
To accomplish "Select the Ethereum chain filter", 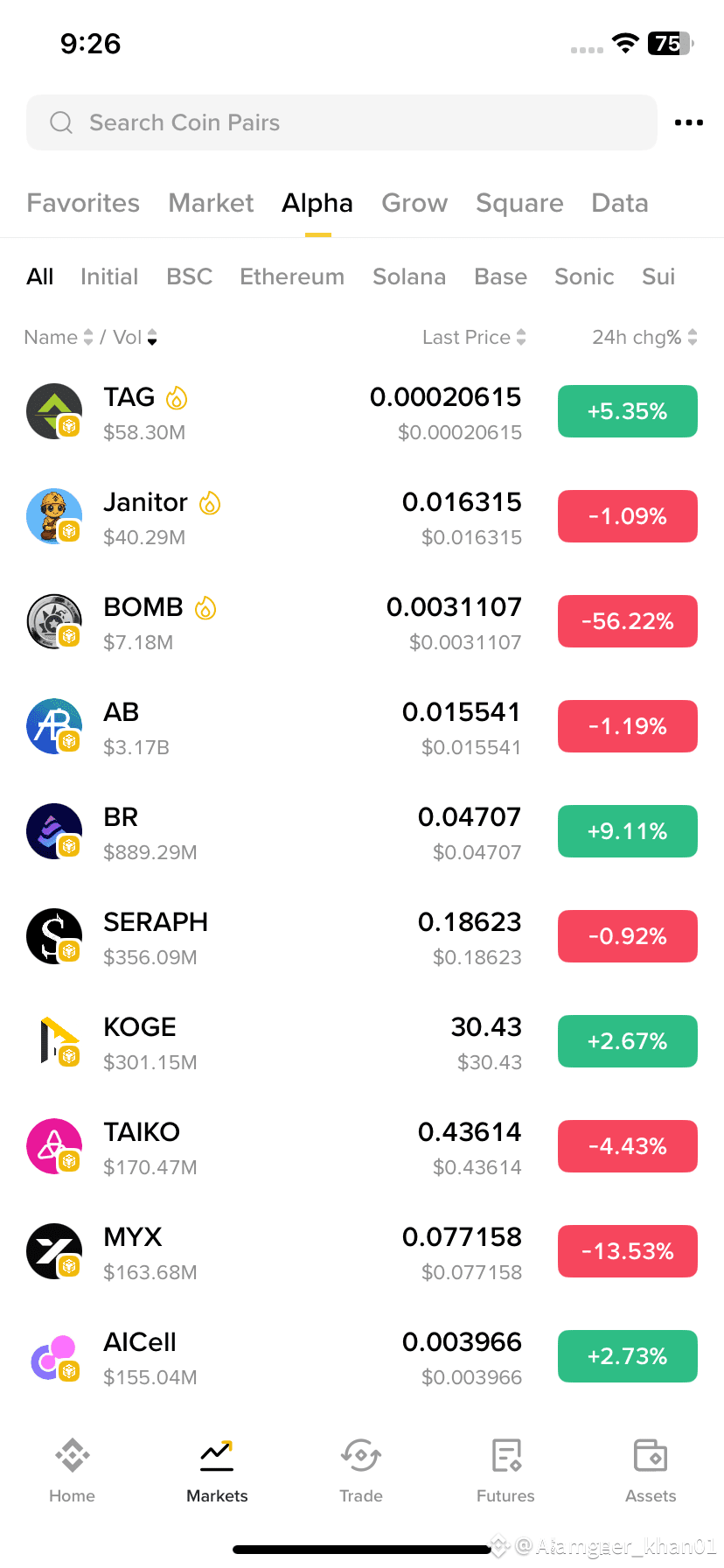I will (x=292, y=276).
